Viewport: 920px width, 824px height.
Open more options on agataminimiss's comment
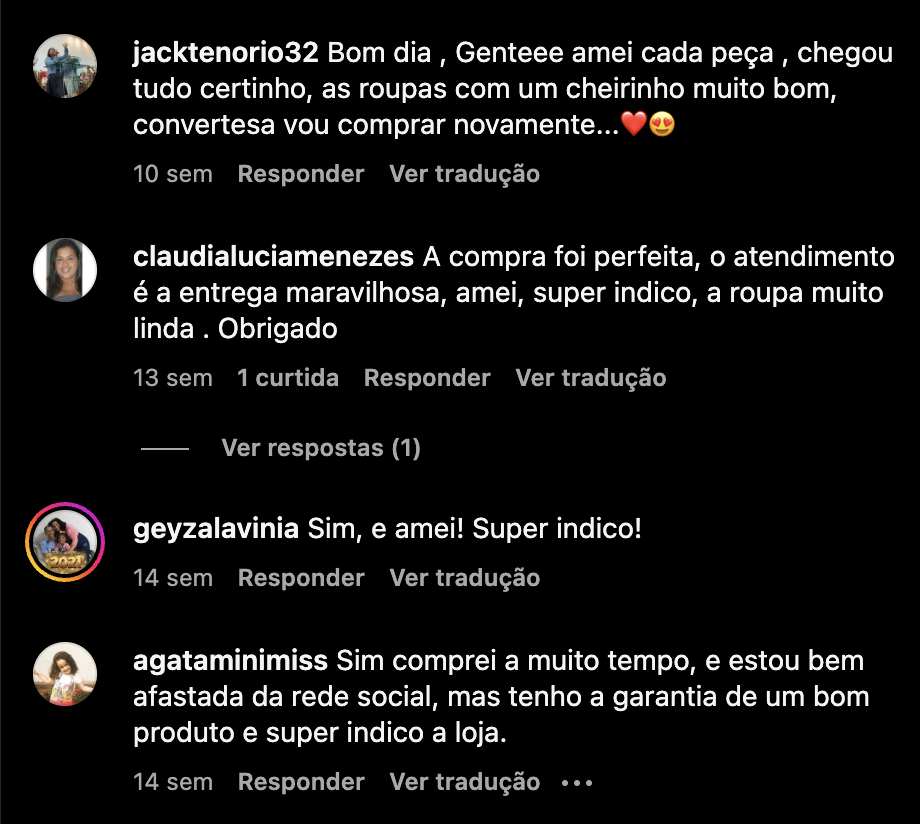(x=577, y=782)
